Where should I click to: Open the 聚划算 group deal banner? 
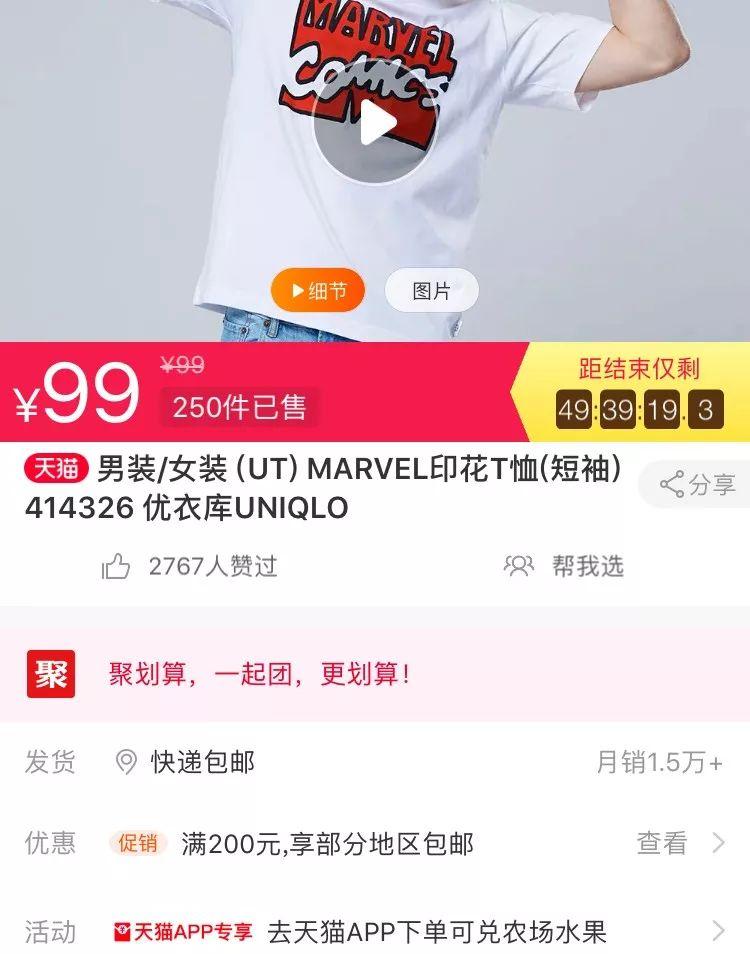point(375,674)
